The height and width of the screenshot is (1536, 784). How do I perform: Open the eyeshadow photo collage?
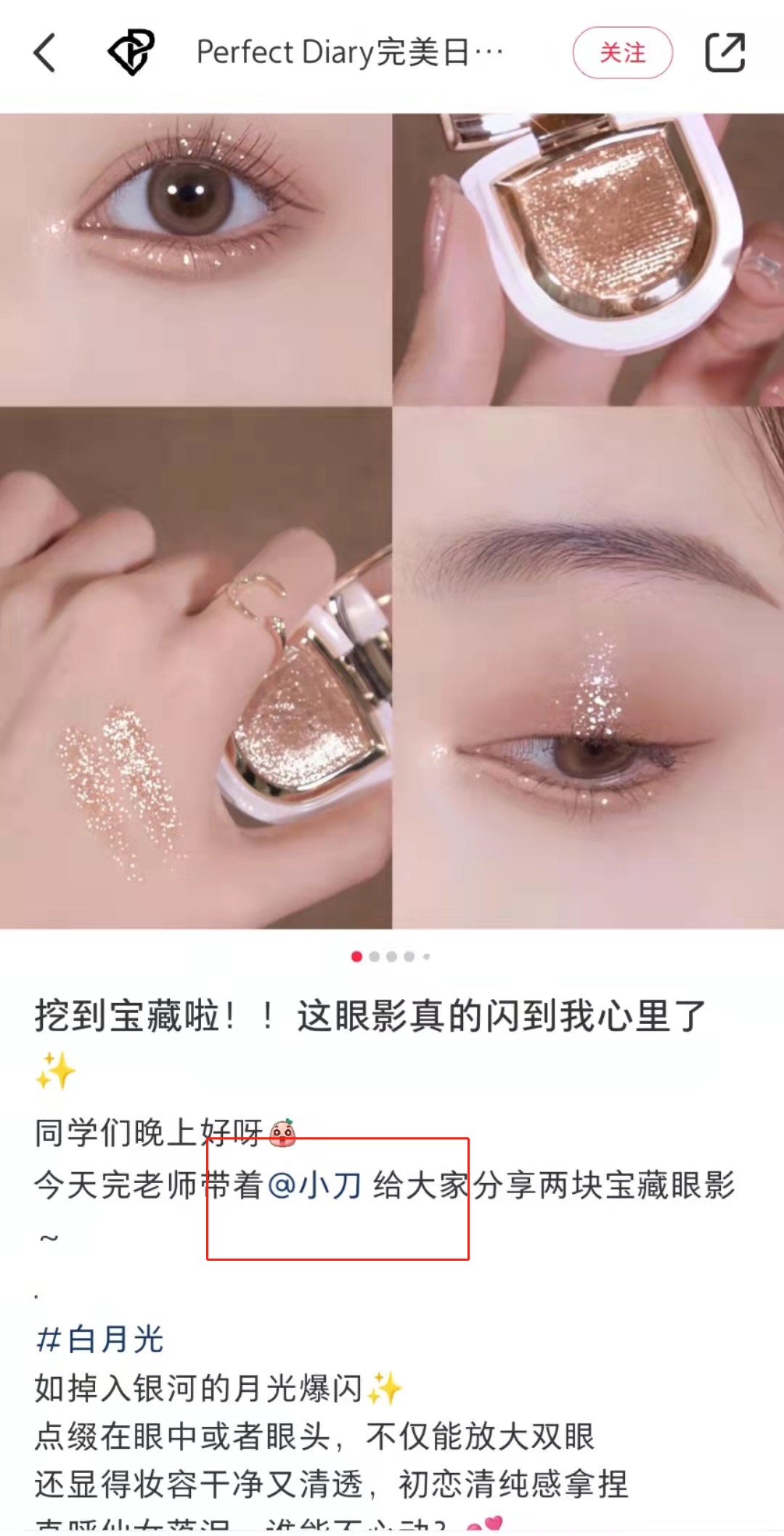click(x=392, y=521)
